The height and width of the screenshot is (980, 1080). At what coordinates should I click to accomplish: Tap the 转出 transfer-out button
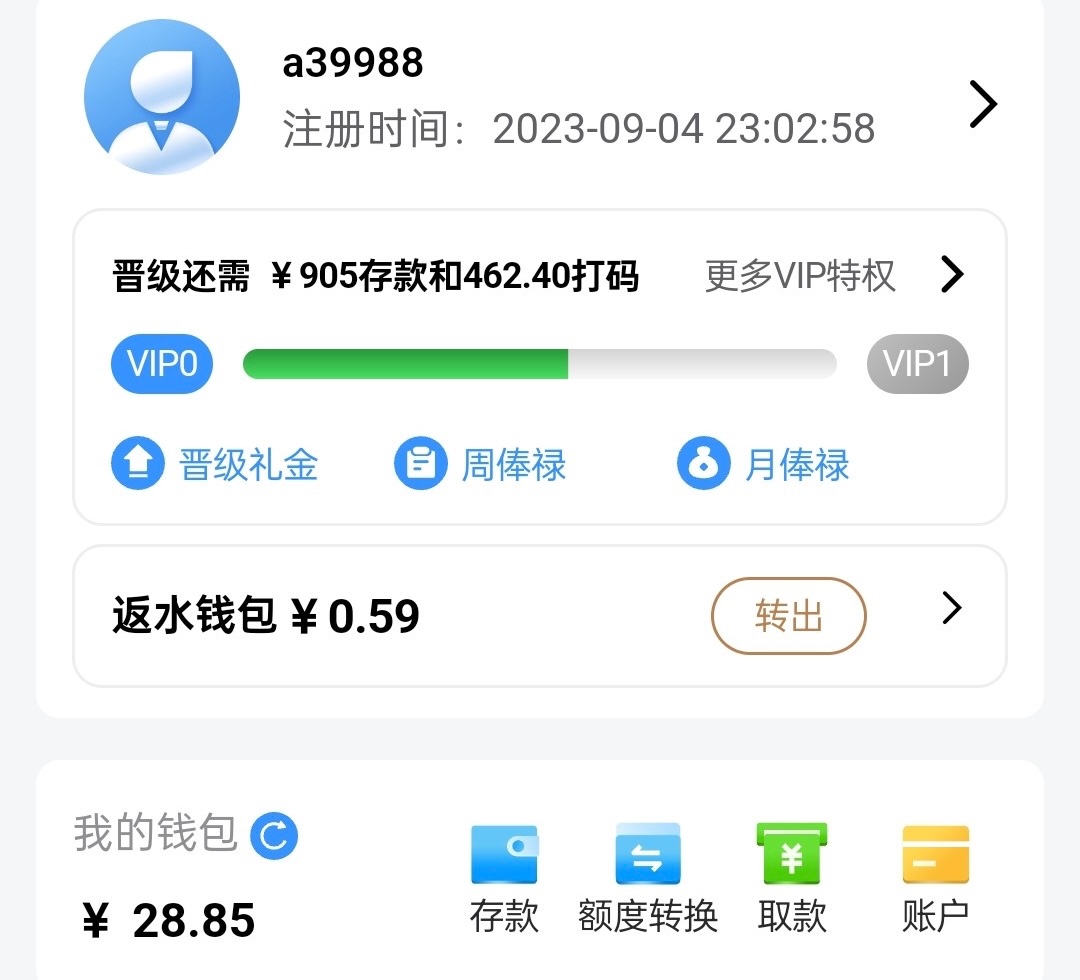[788, 616]
